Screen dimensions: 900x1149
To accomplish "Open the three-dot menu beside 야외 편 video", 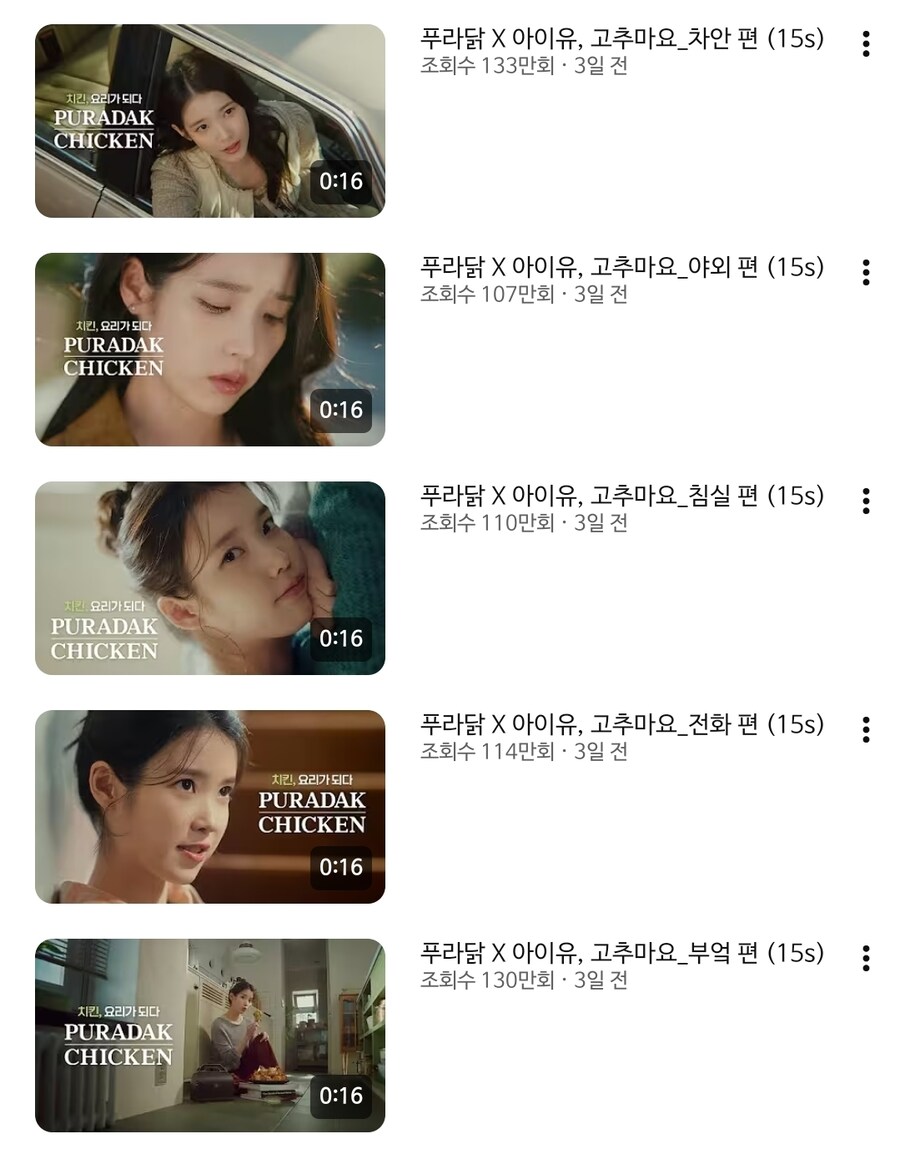I will point(868,270).
